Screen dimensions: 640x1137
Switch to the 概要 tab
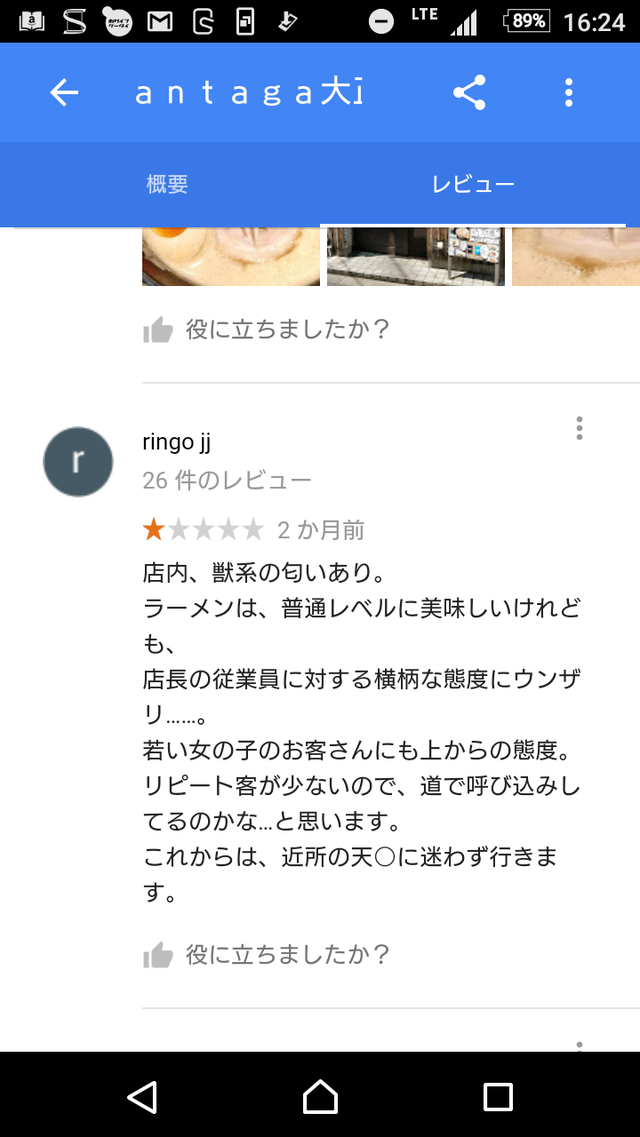[x=167, y=184]
